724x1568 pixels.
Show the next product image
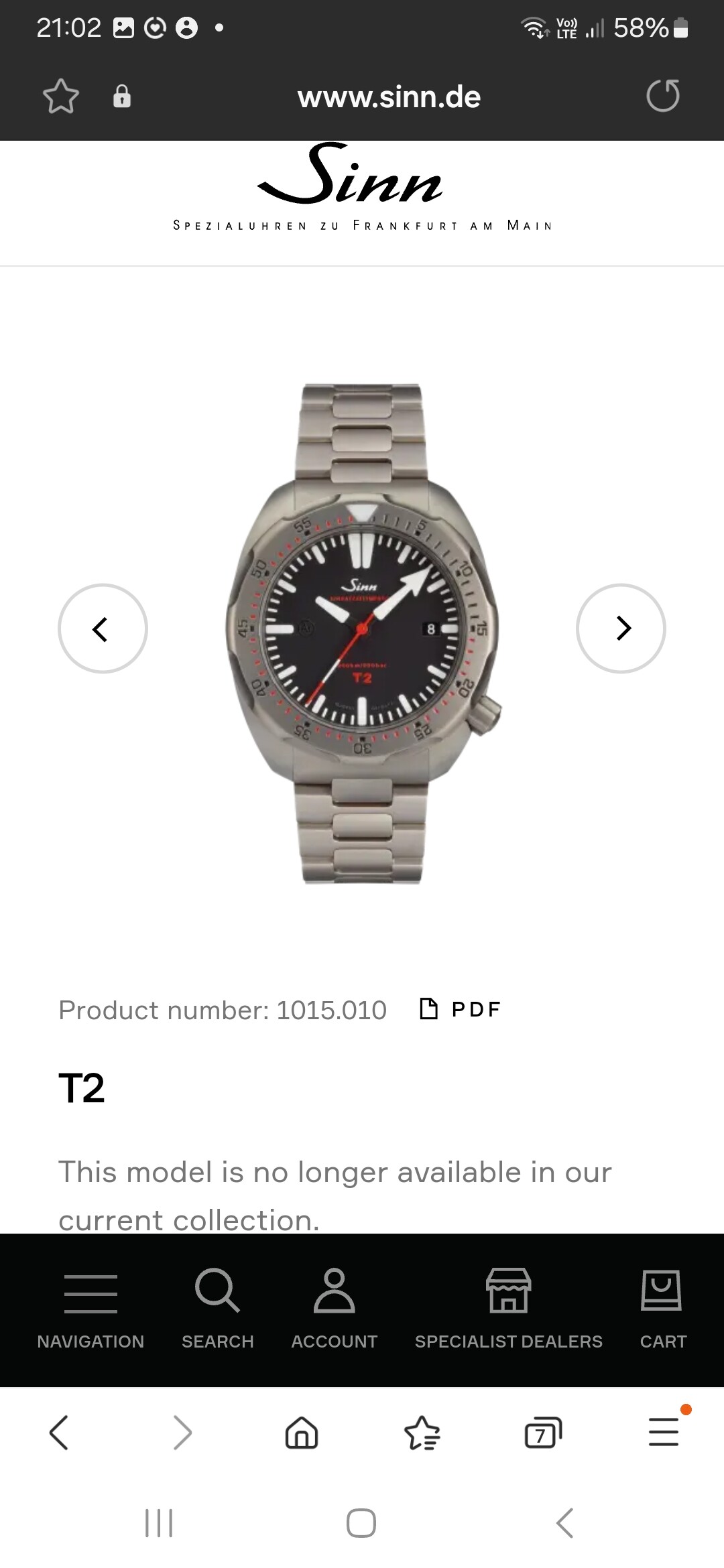(x=621, y=629)
